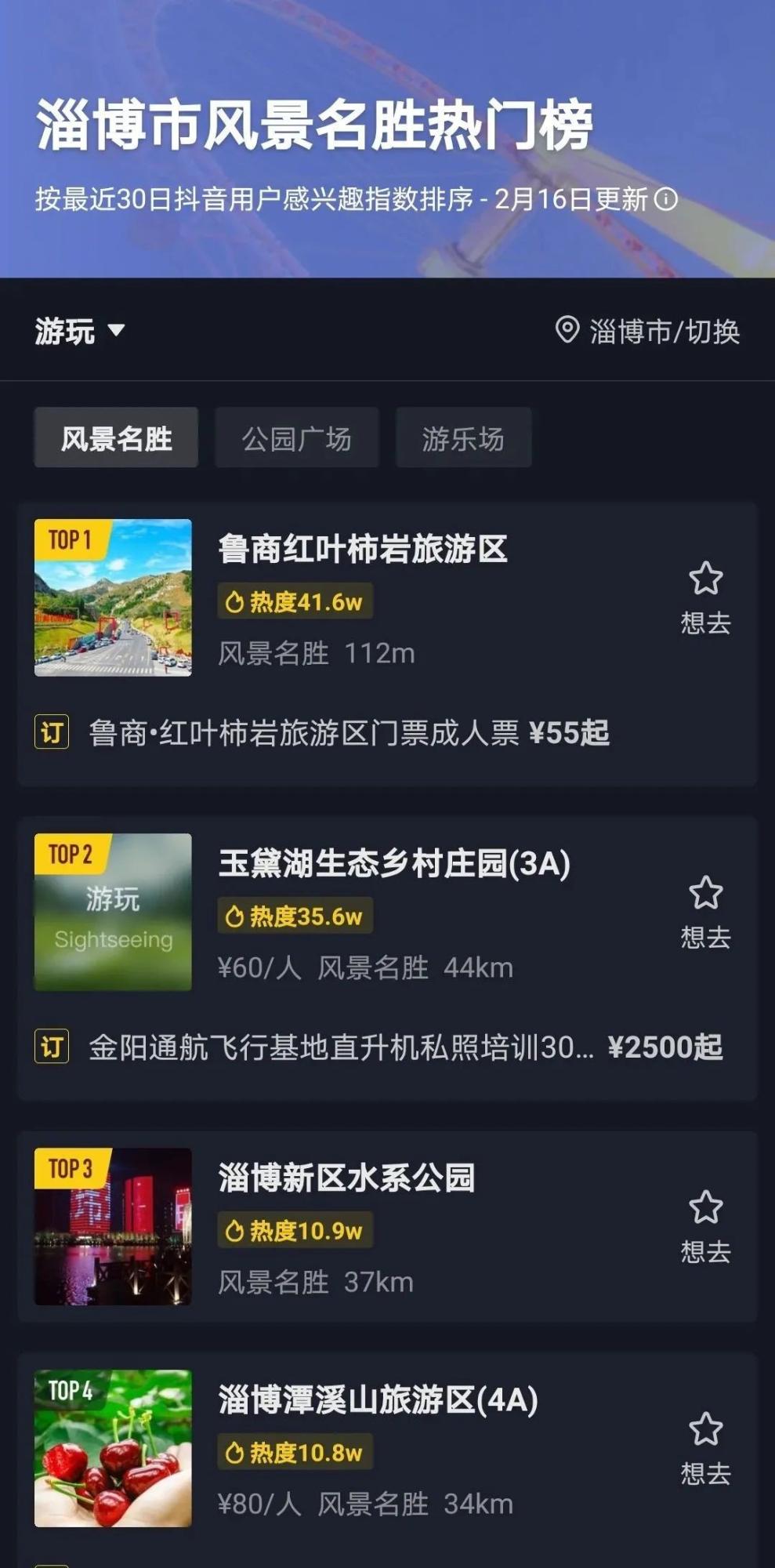Open 玉黛湖生态乡村庄园(3A) listing
This screenshot has height=1568, width=775.
[x=393, y=863]
